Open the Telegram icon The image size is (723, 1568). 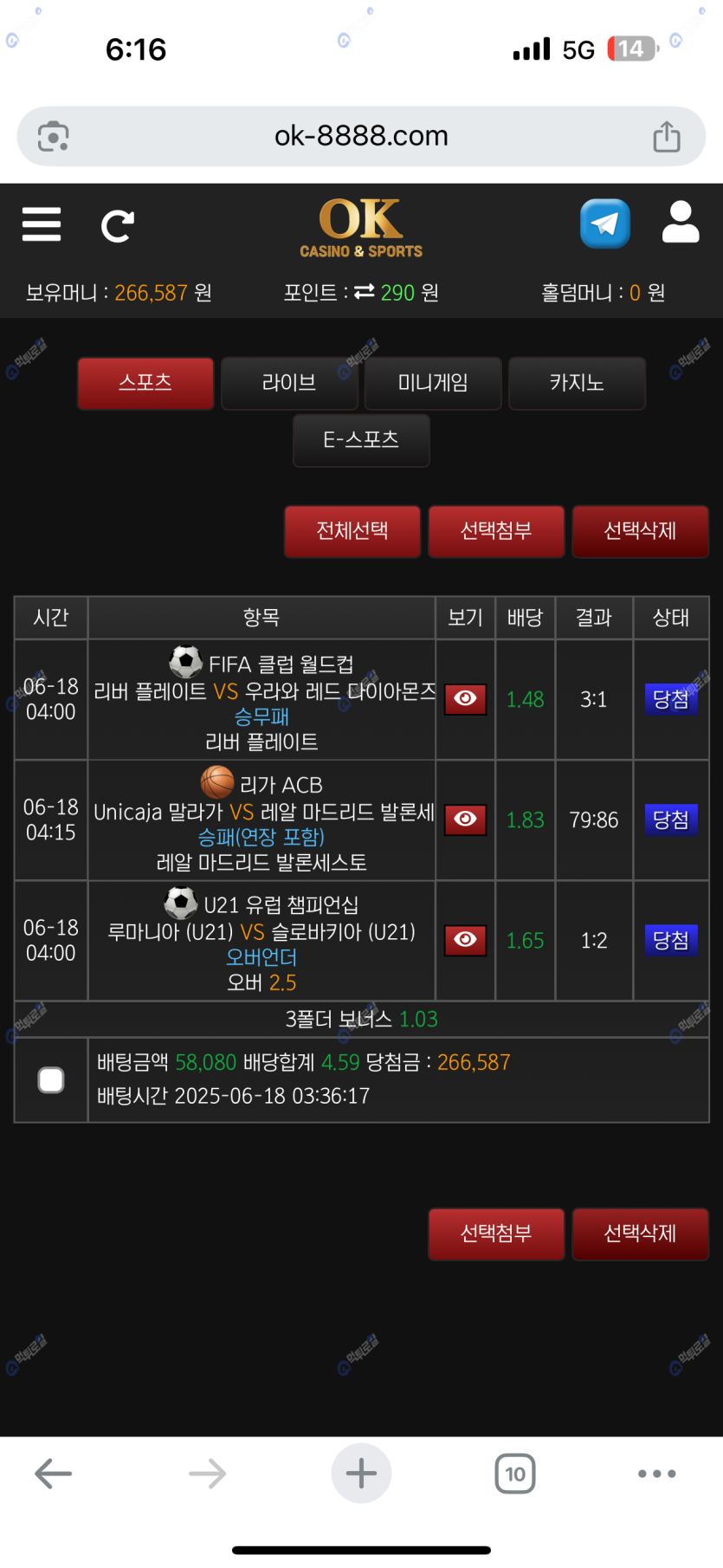click(x=605, y=224)
